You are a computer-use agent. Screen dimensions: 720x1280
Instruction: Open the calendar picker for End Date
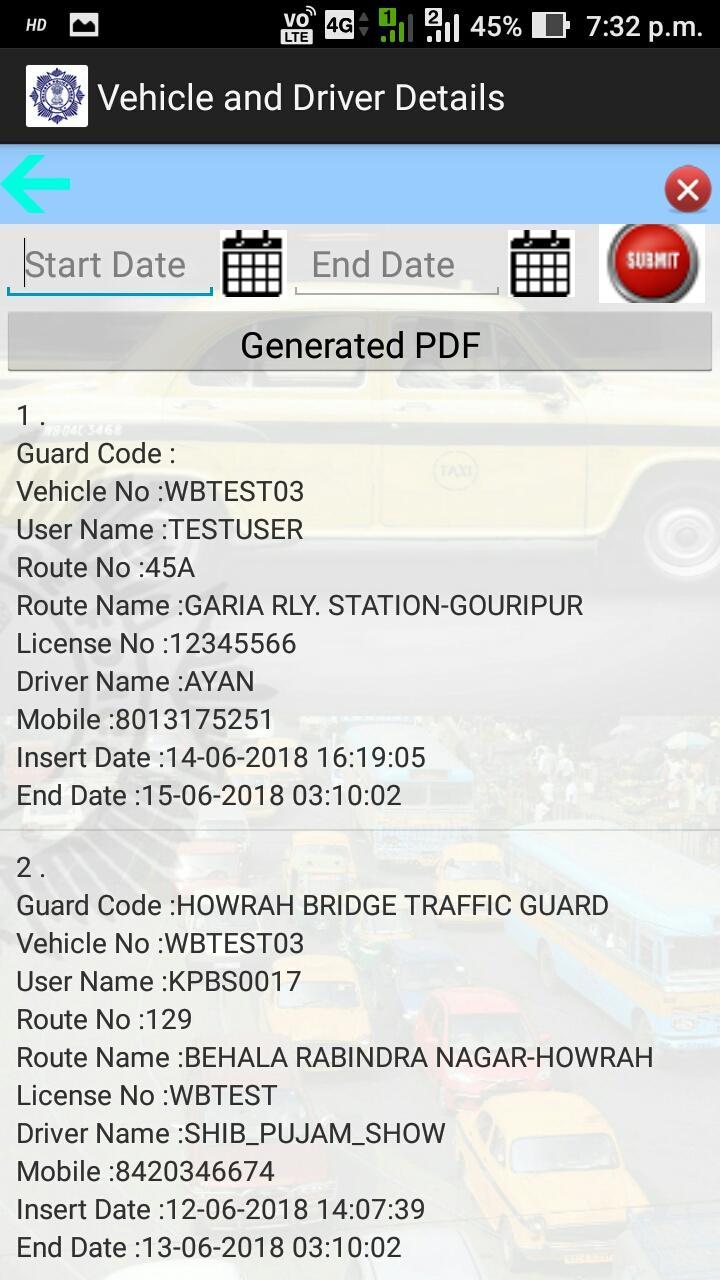point(541,264)
